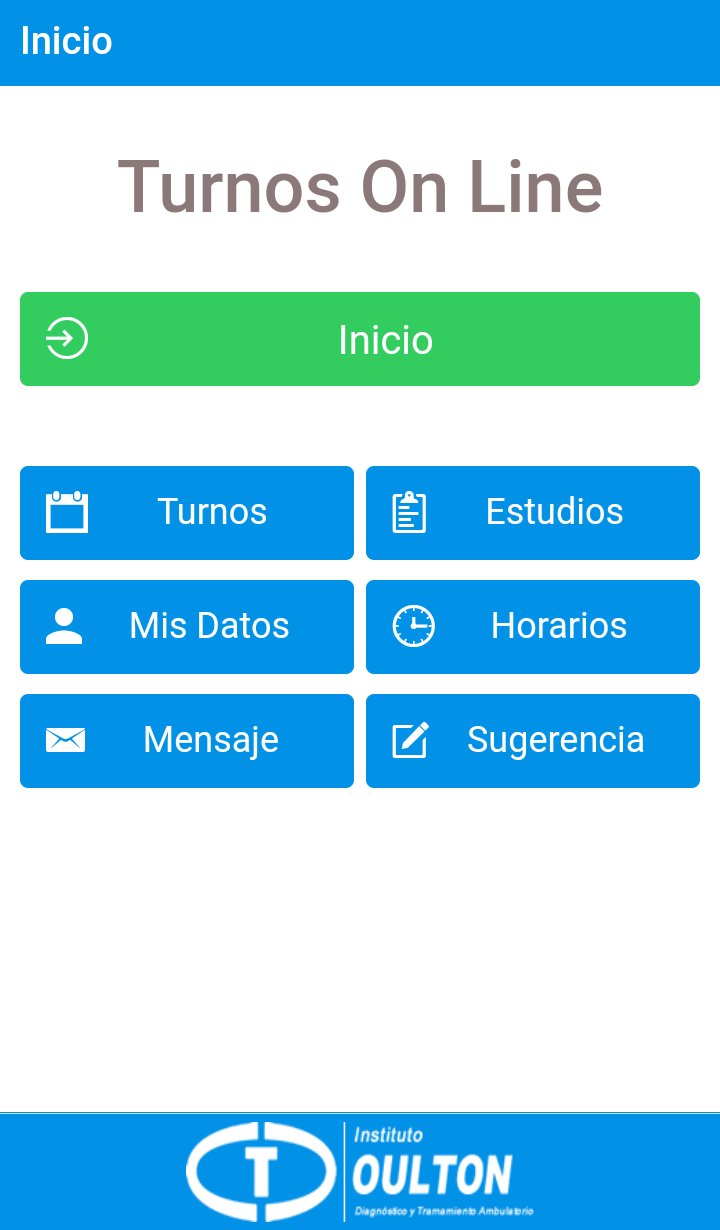Image resolution: width=720 pixels, height=1230 pixels.
Task: View Mis Datos details
Action: click(209, 626)
